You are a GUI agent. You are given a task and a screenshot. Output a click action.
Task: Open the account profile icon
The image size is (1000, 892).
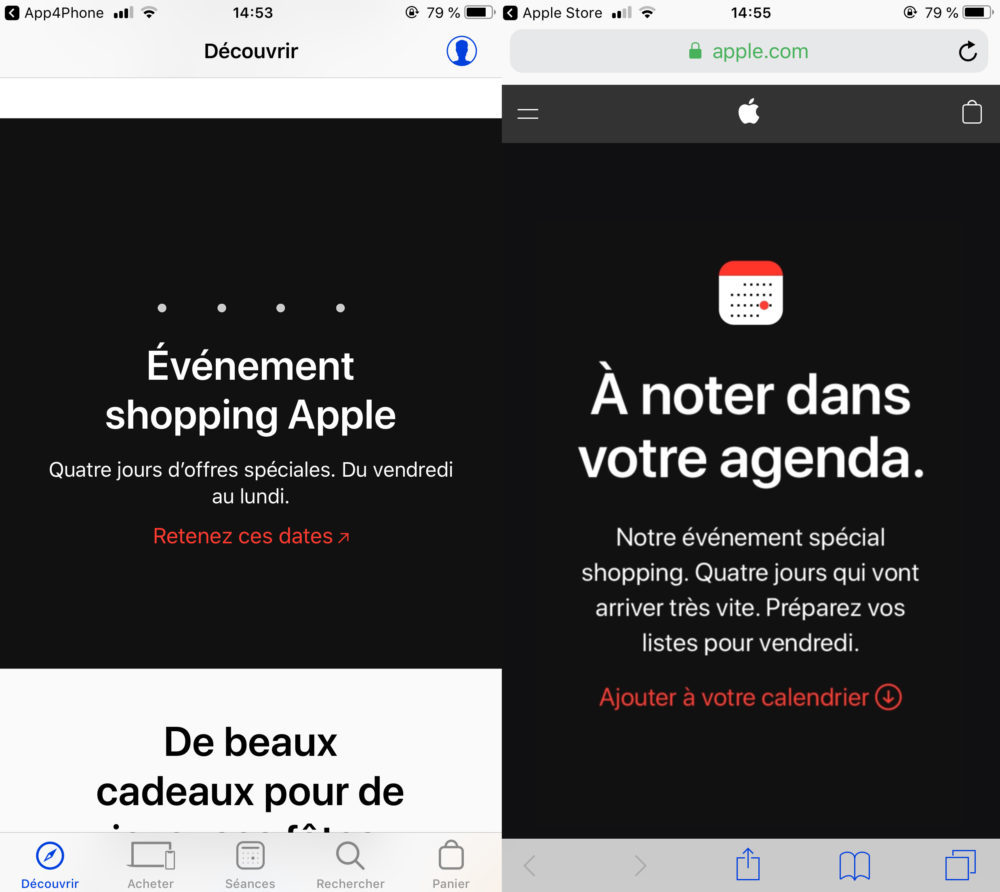pyautogui.click(x=461, y=51)
